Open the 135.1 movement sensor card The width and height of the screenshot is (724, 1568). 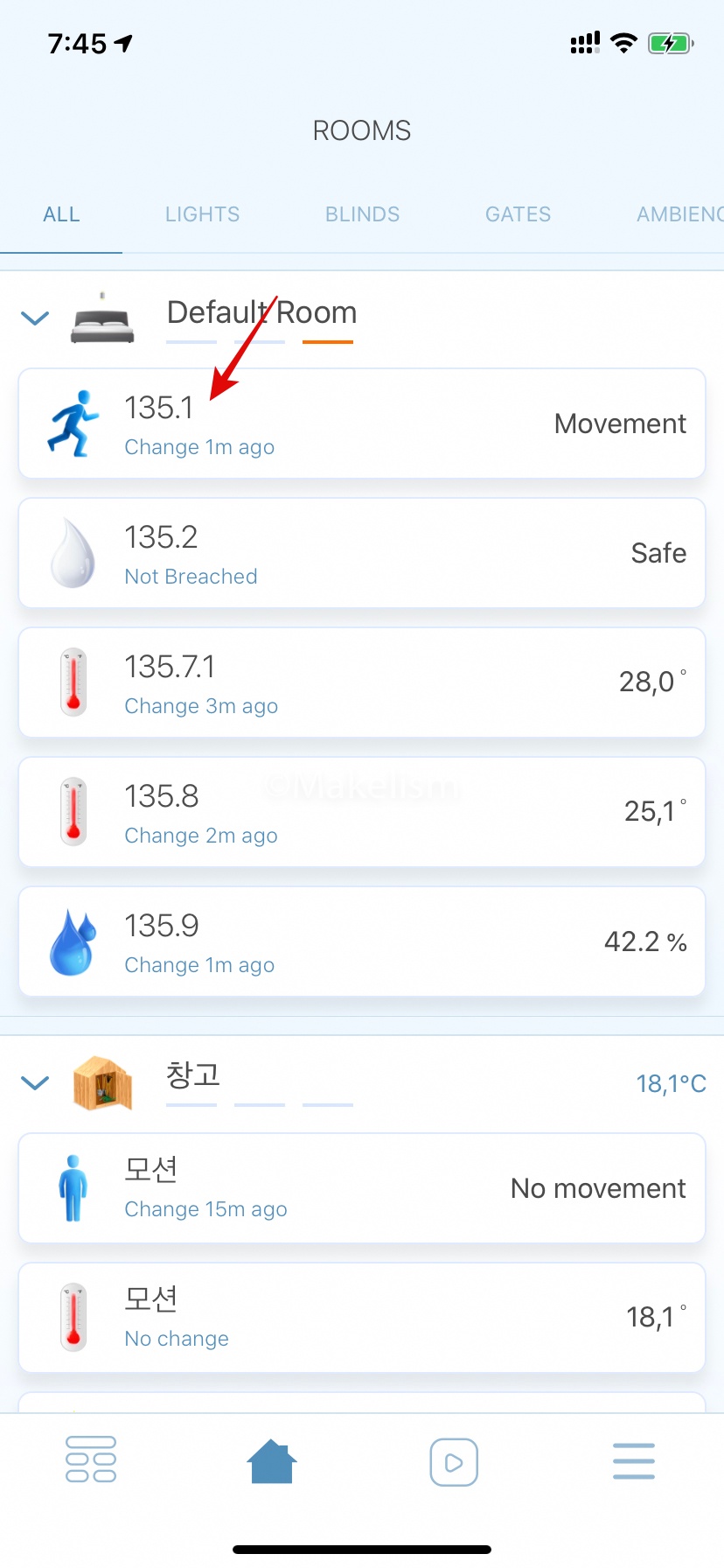(x=362, y=424)
